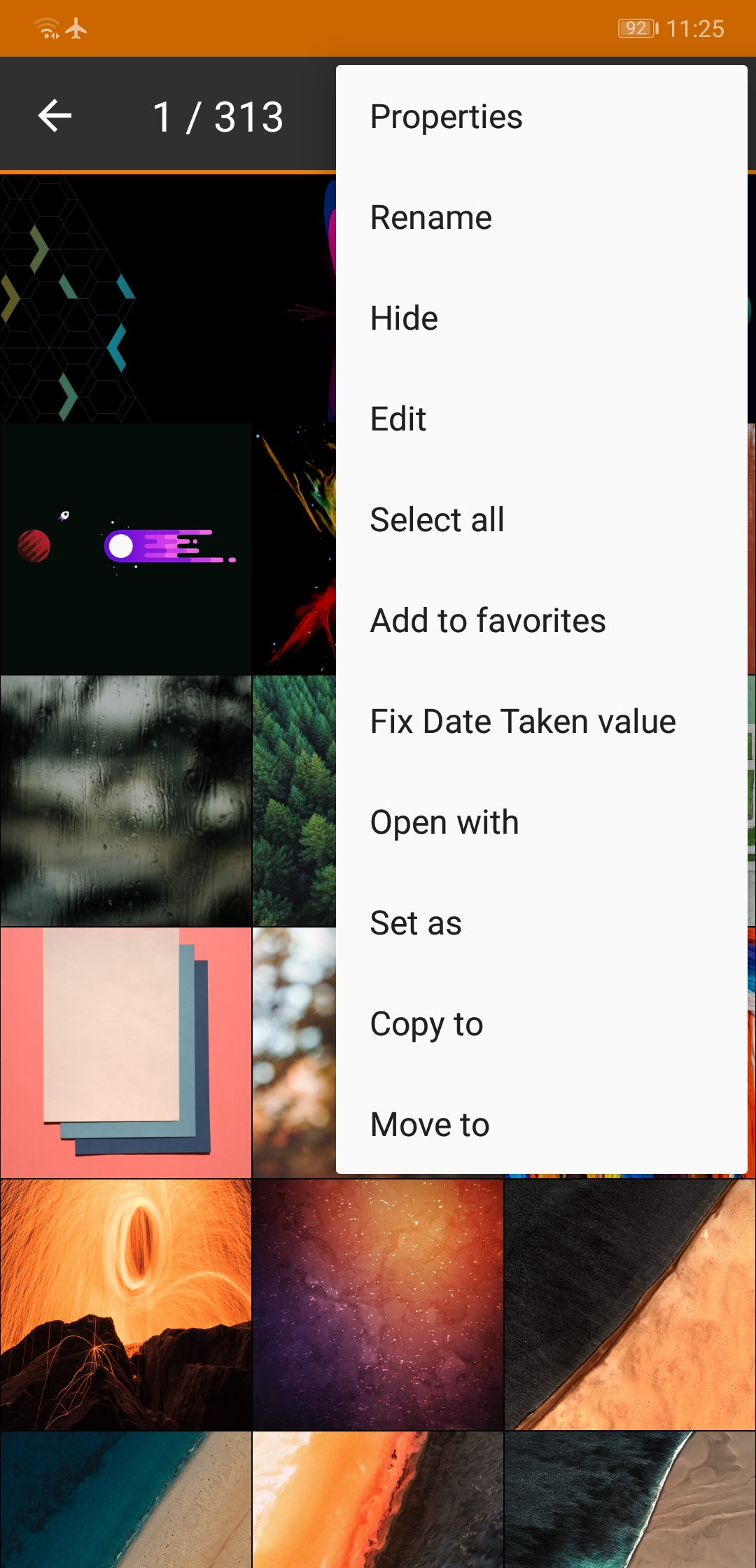Open the purple comet wallpaper thumbnail
The width and height of the screenshot is (756, 1568).
pyautogui.click(x=126, y=549)
